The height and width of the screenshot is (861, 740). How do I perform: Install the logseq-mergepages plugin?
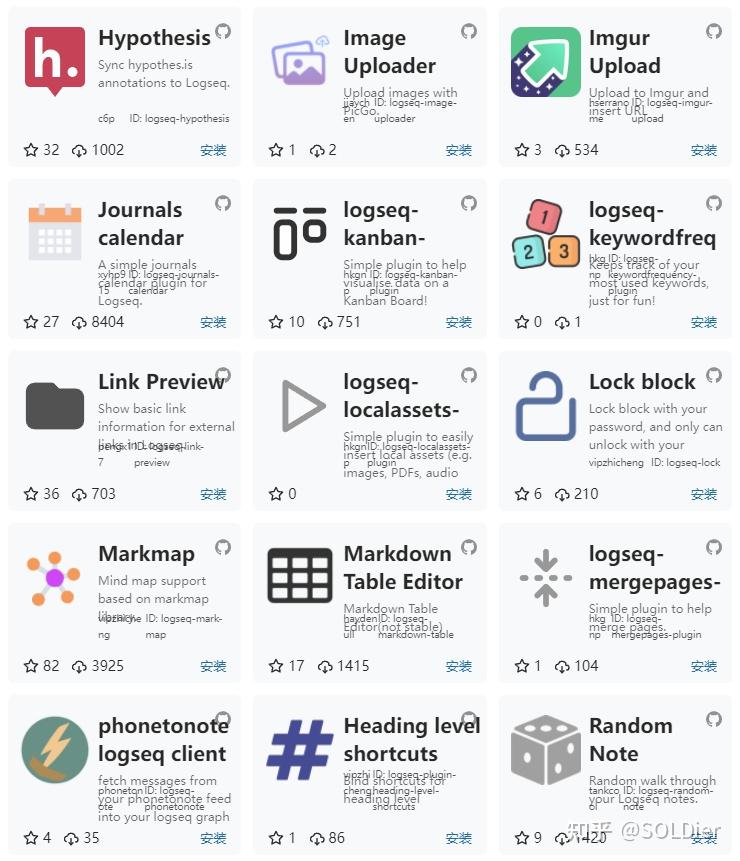point(704,666)
